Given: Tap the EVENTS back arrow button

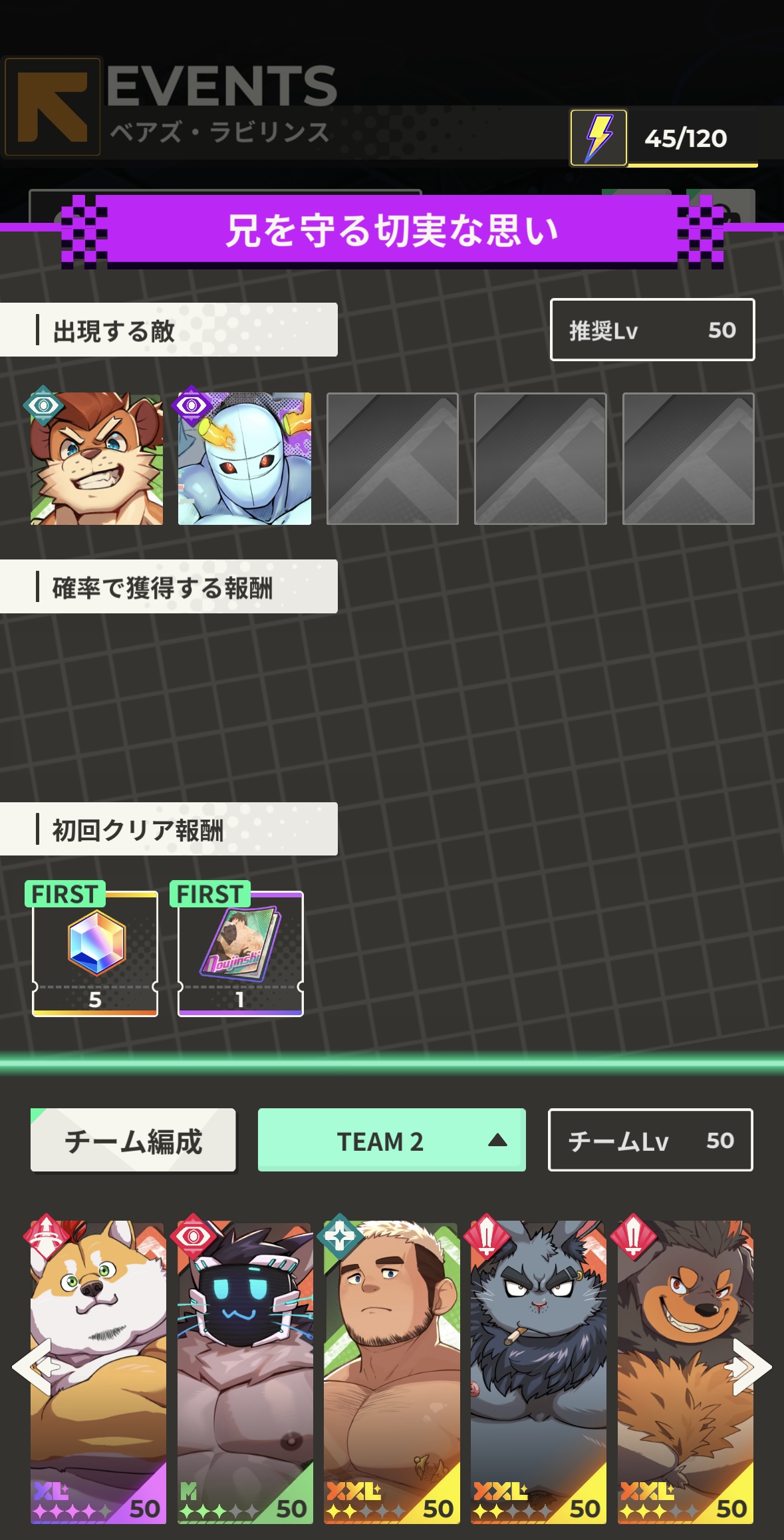Looking at the screenshot, I should (53, 106).
